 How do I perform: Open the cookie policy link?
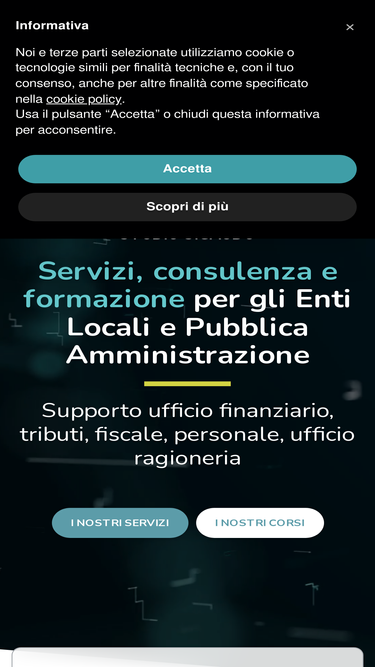pos(84,100)
